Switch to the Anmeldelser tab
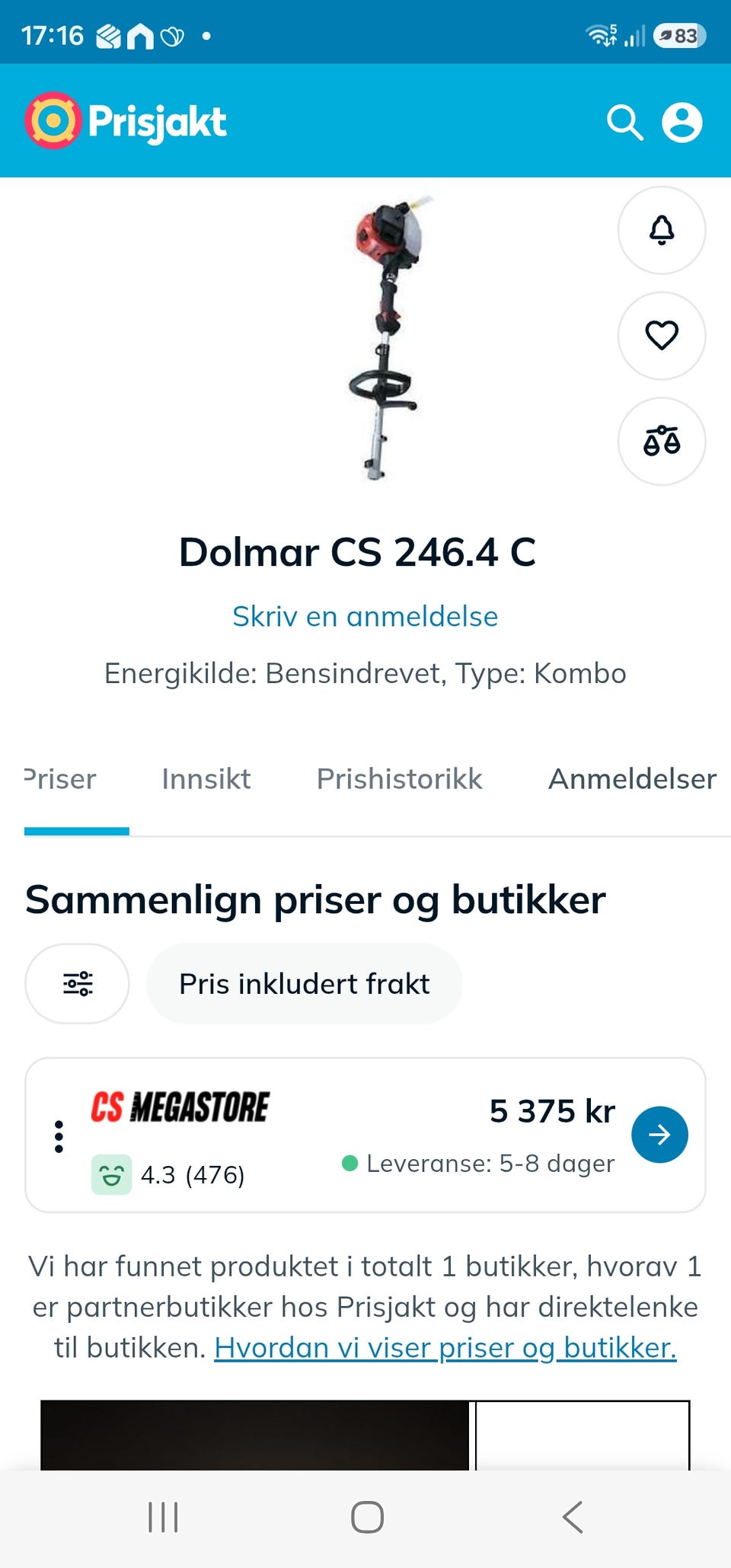The height and width of the screenshot is (1568, 731). [x=633, y=779]
